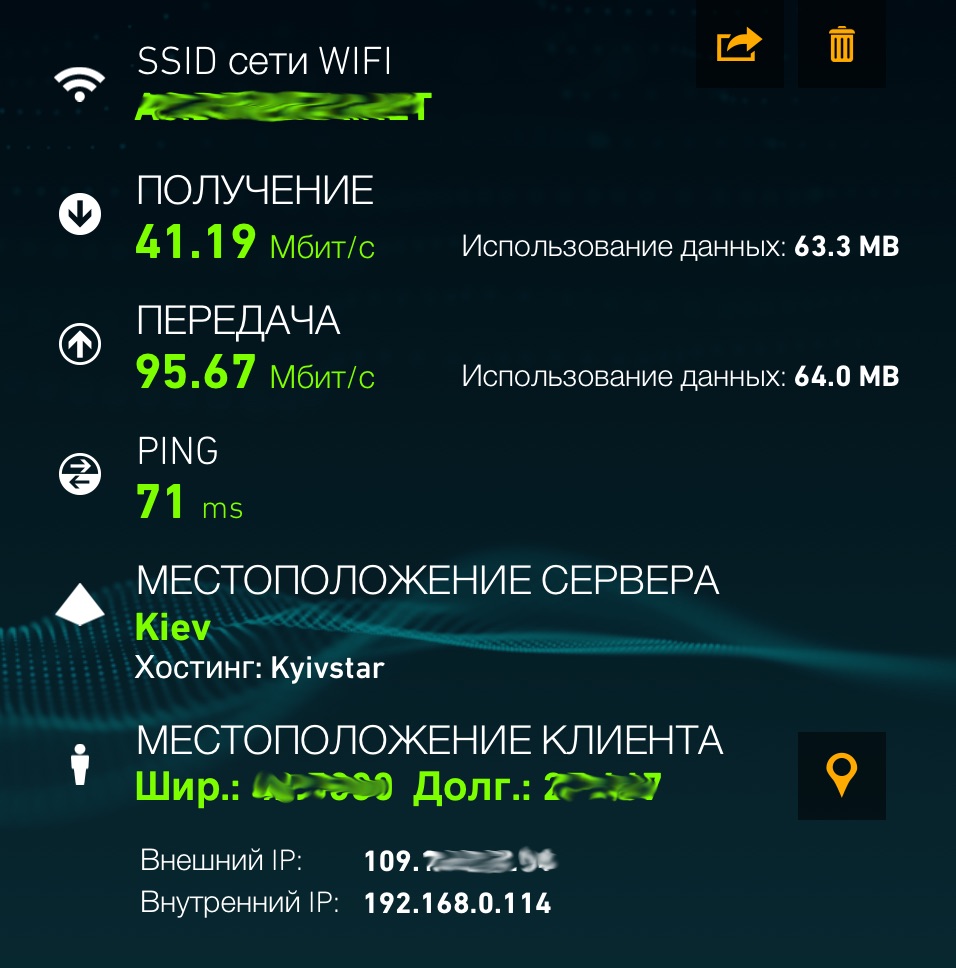956x968 pixels.
Task: Click the server location triangle icon
Action: (x=79, y=603)
